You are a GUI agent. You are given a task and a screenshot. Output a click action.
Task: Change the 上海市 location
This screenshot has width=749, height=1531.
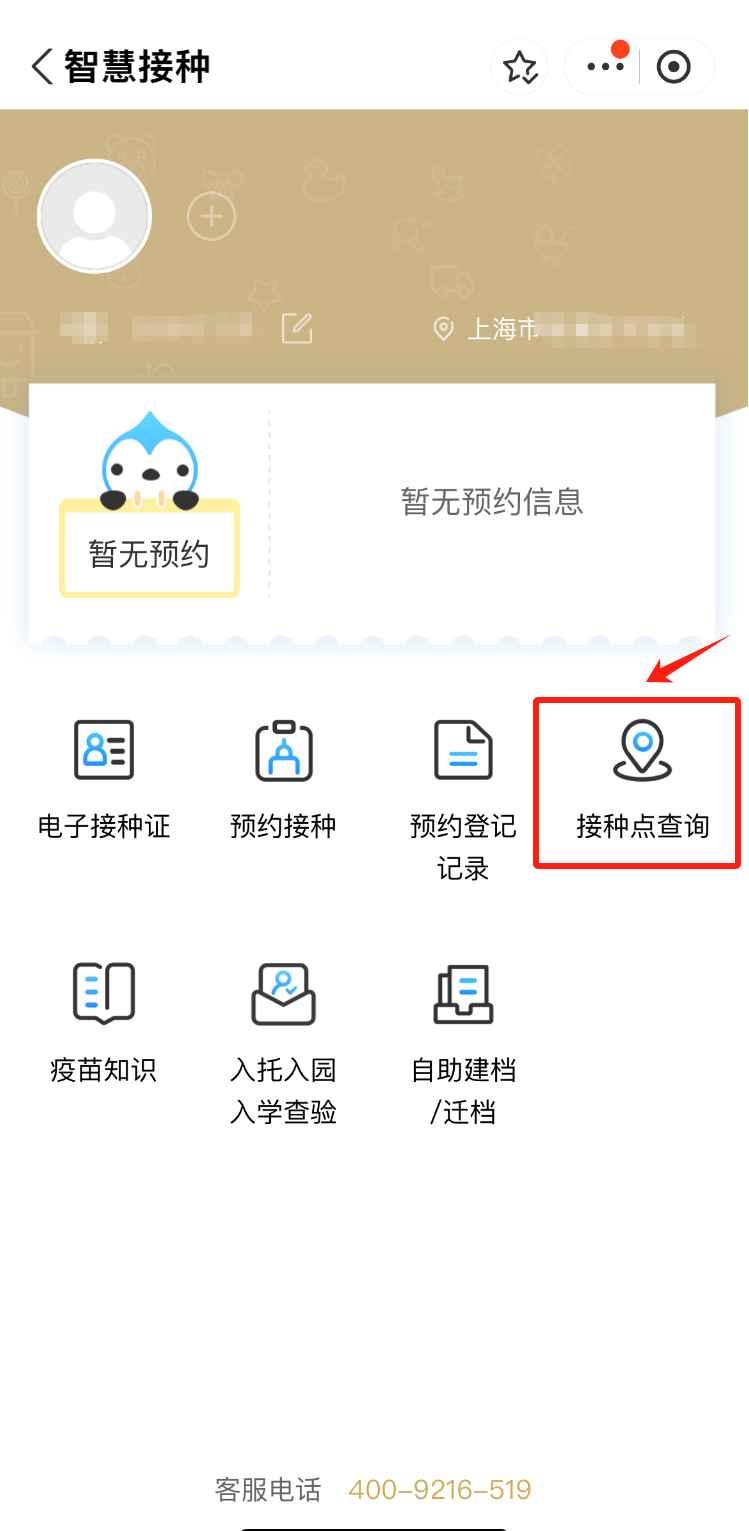pos(560,328)
